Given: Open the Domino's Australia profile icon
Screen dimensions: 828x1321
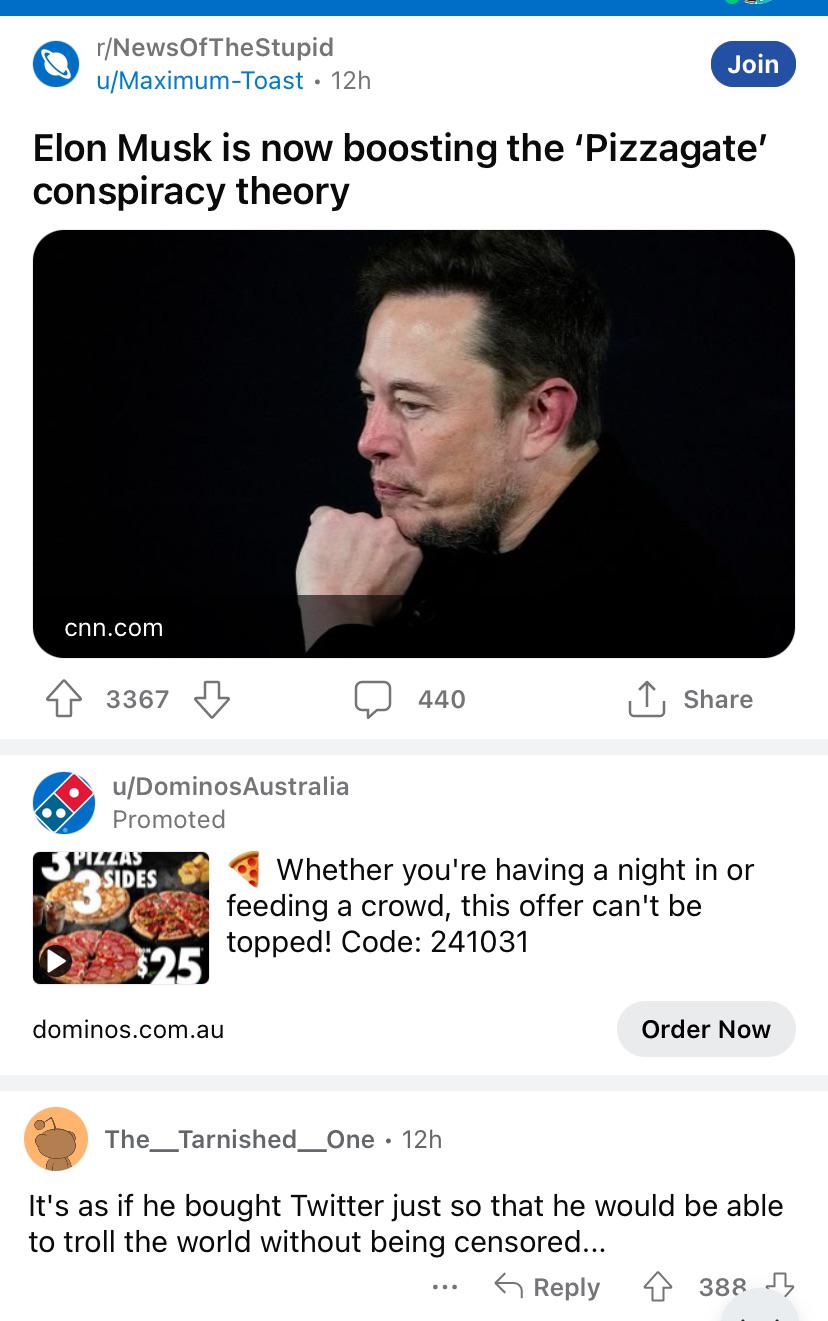Looking at the screenshot, I should (62, 803).
